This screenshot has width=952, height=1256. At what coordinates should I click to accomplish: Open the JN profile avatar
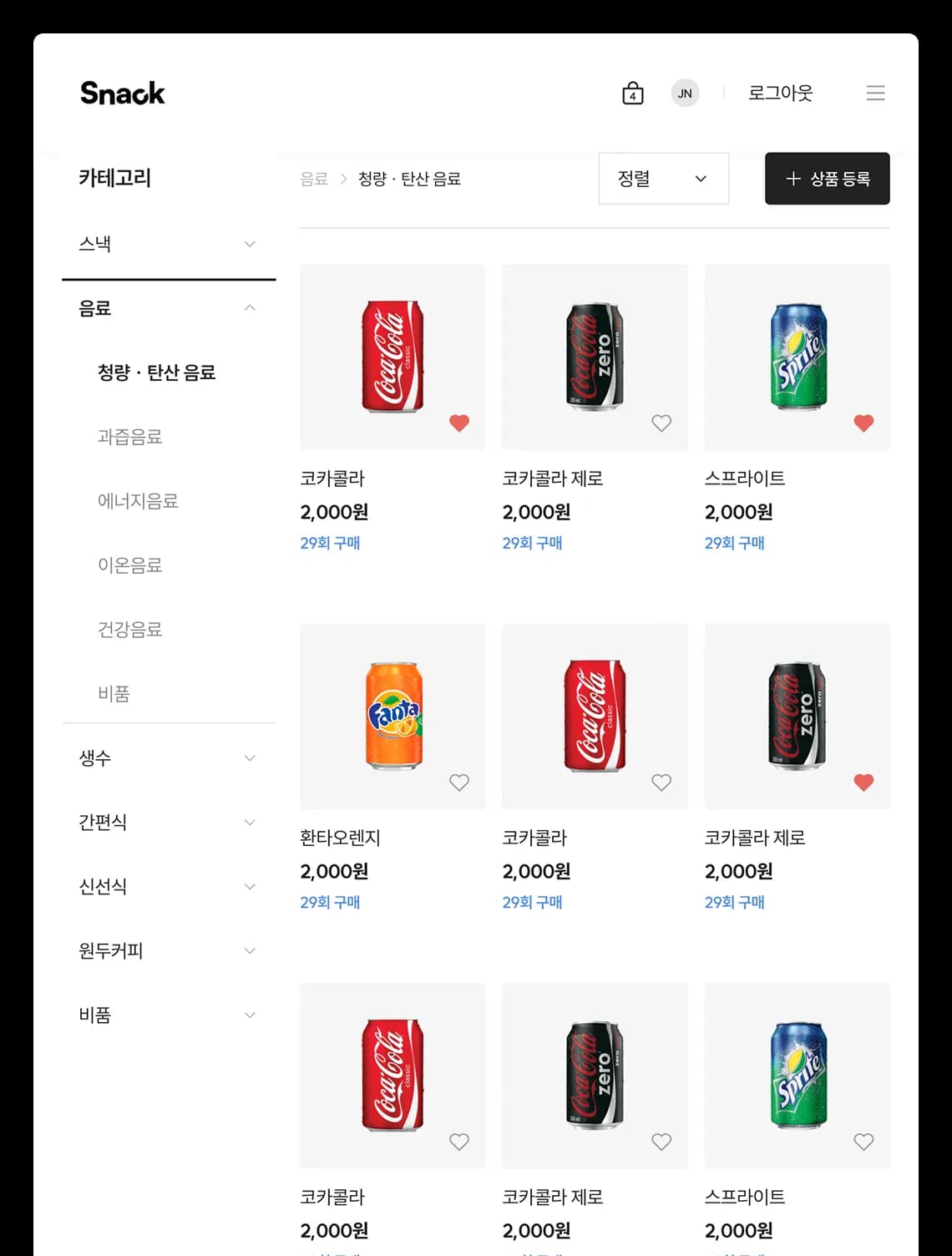click(685, 93)
